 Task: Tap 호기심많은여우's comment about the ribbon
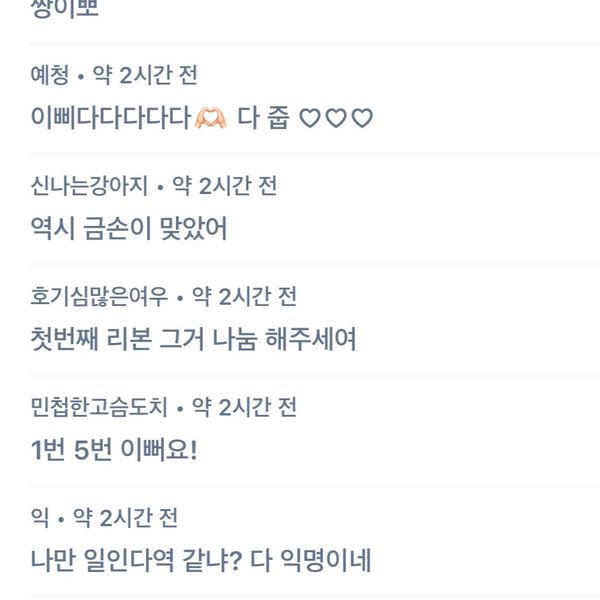pos(195,340)
